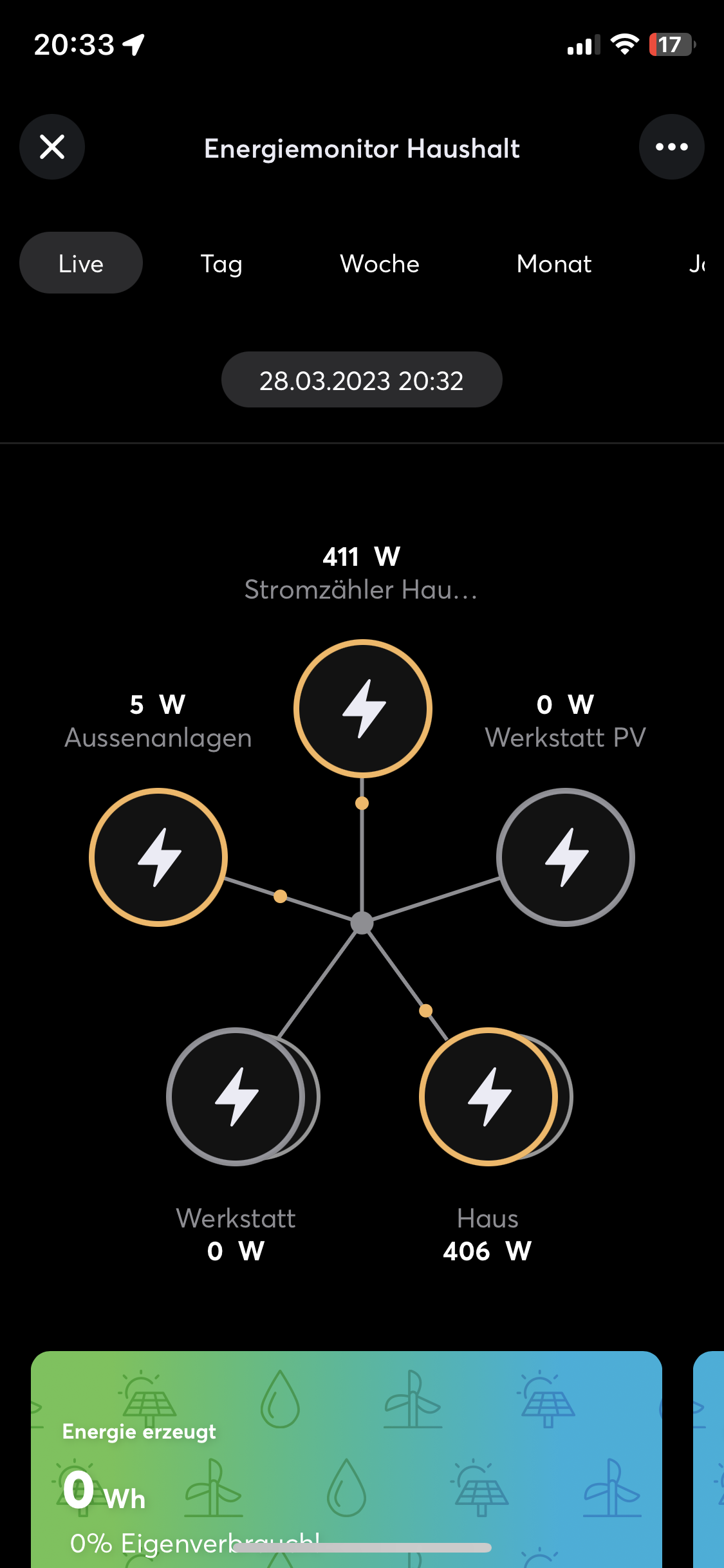The image size is (724, 1568).
Task: Switch to the Monat tab
Action: pyautogui.click(x=554, y=263)
